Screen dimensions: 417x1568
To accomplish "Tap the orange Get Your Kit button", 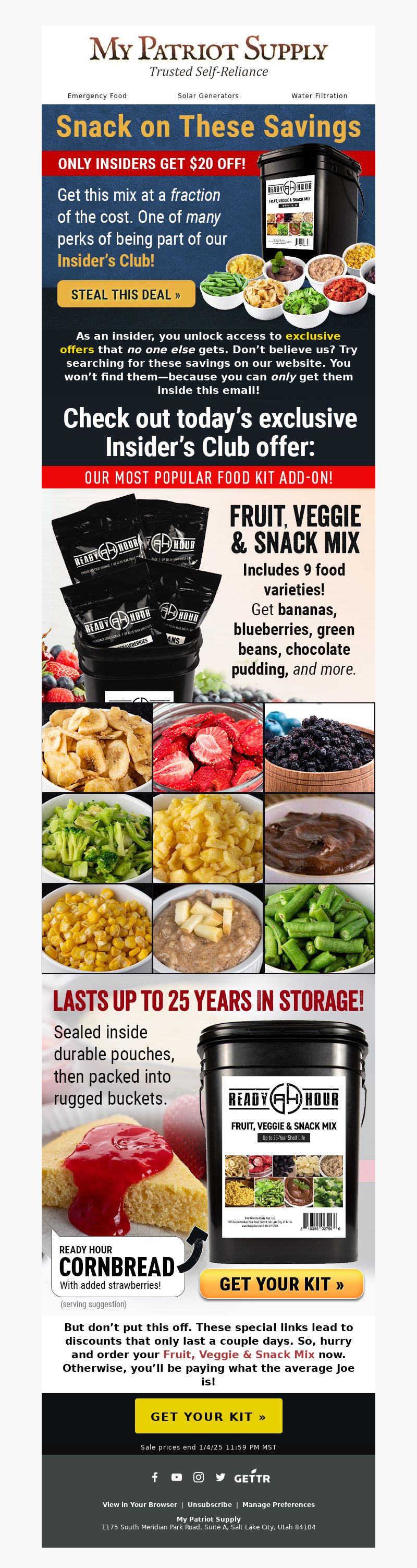I will pyautogui.click(x=281, y=1284).
